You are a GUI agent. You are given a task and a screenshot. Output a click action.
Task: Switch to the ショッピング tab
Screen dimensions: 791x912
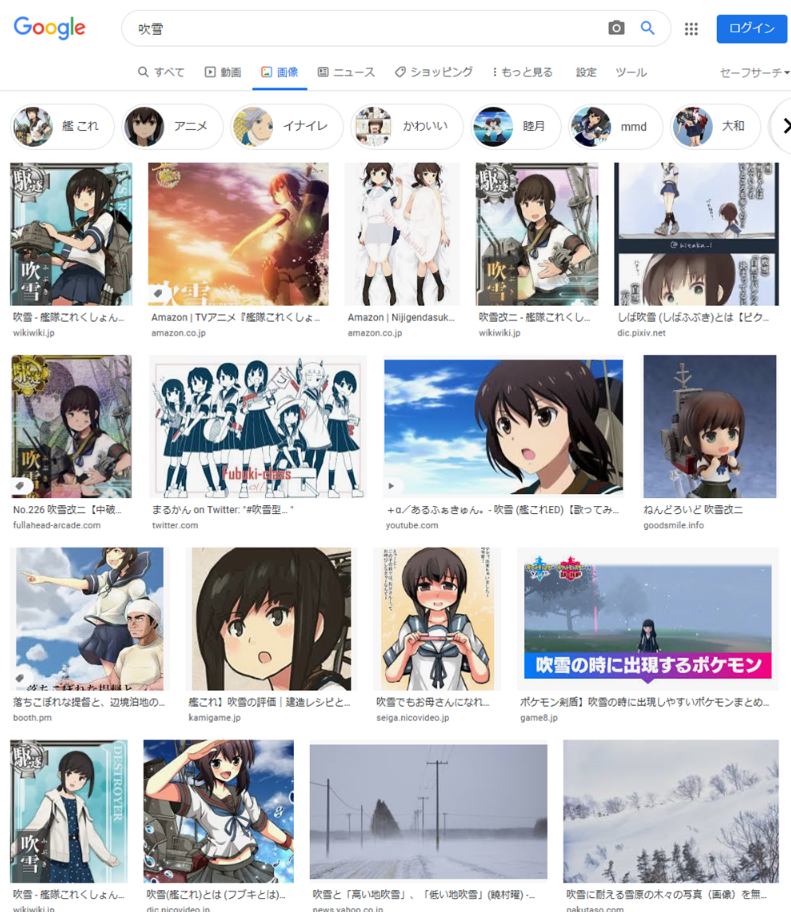tap(434, 72)
